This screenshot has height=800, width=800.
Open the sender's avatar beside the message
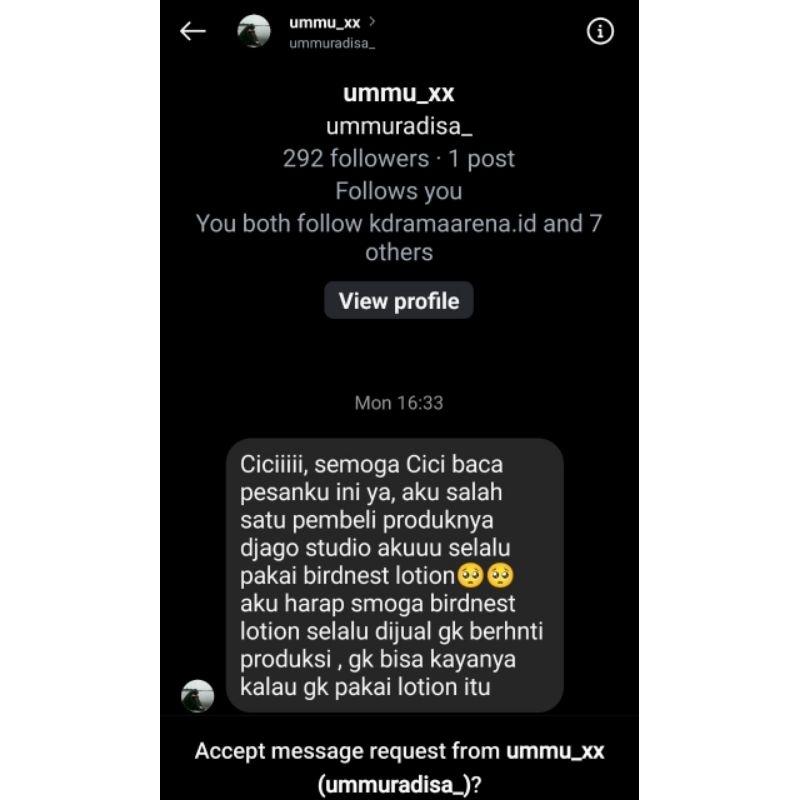click(x=197, y=696)
